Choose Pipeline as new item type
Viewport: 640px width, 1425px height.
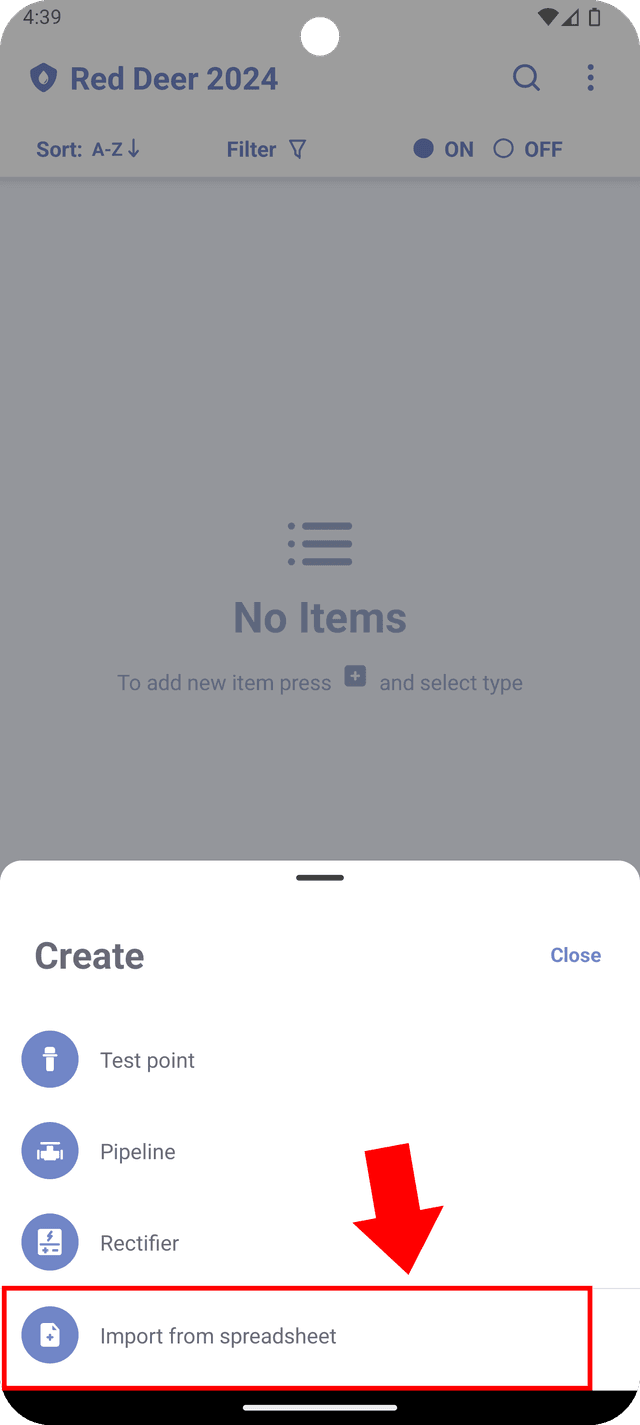coord(137,1152)
